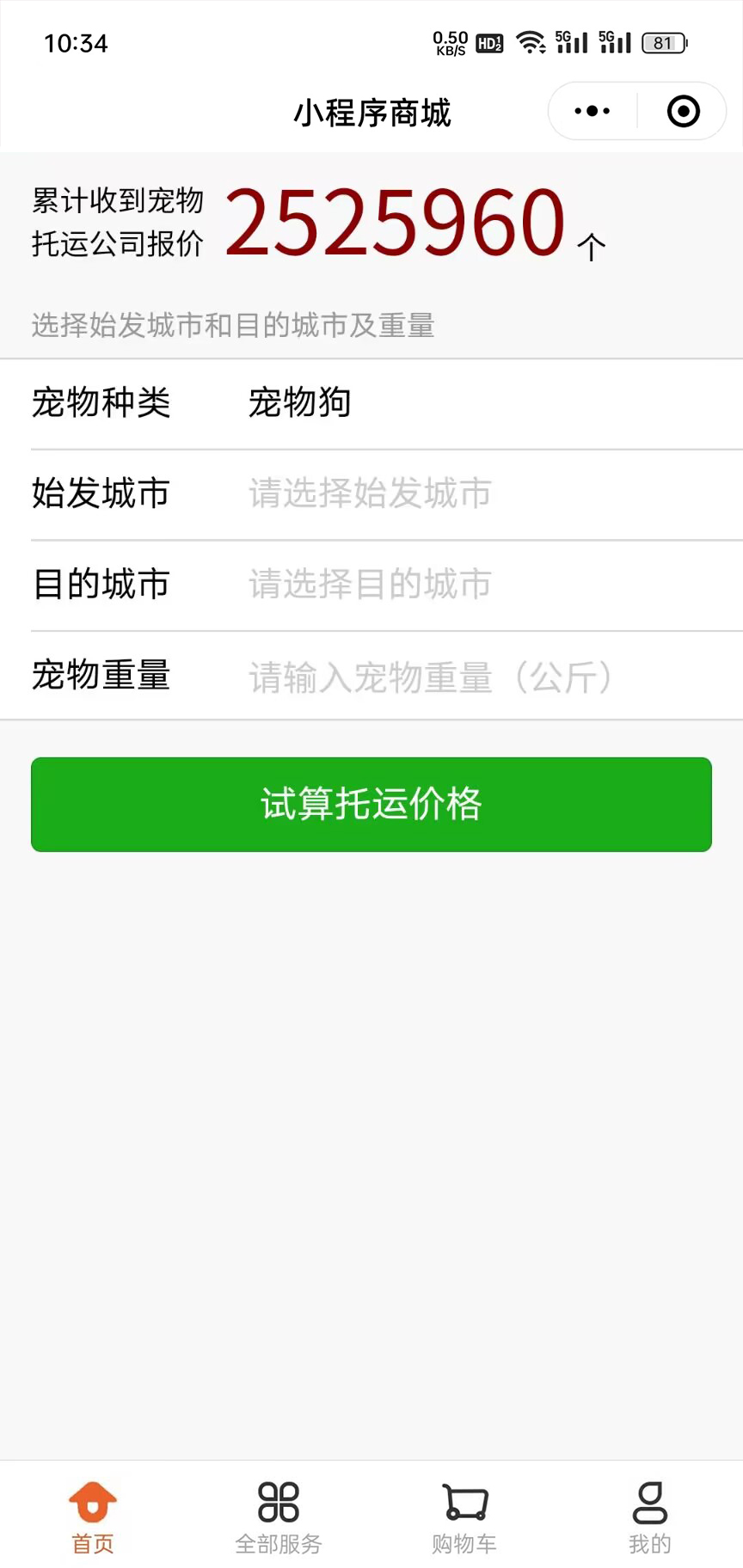
Task: Tap 试算托运价格 to calculate shipping price
Action: coord(371,805)
